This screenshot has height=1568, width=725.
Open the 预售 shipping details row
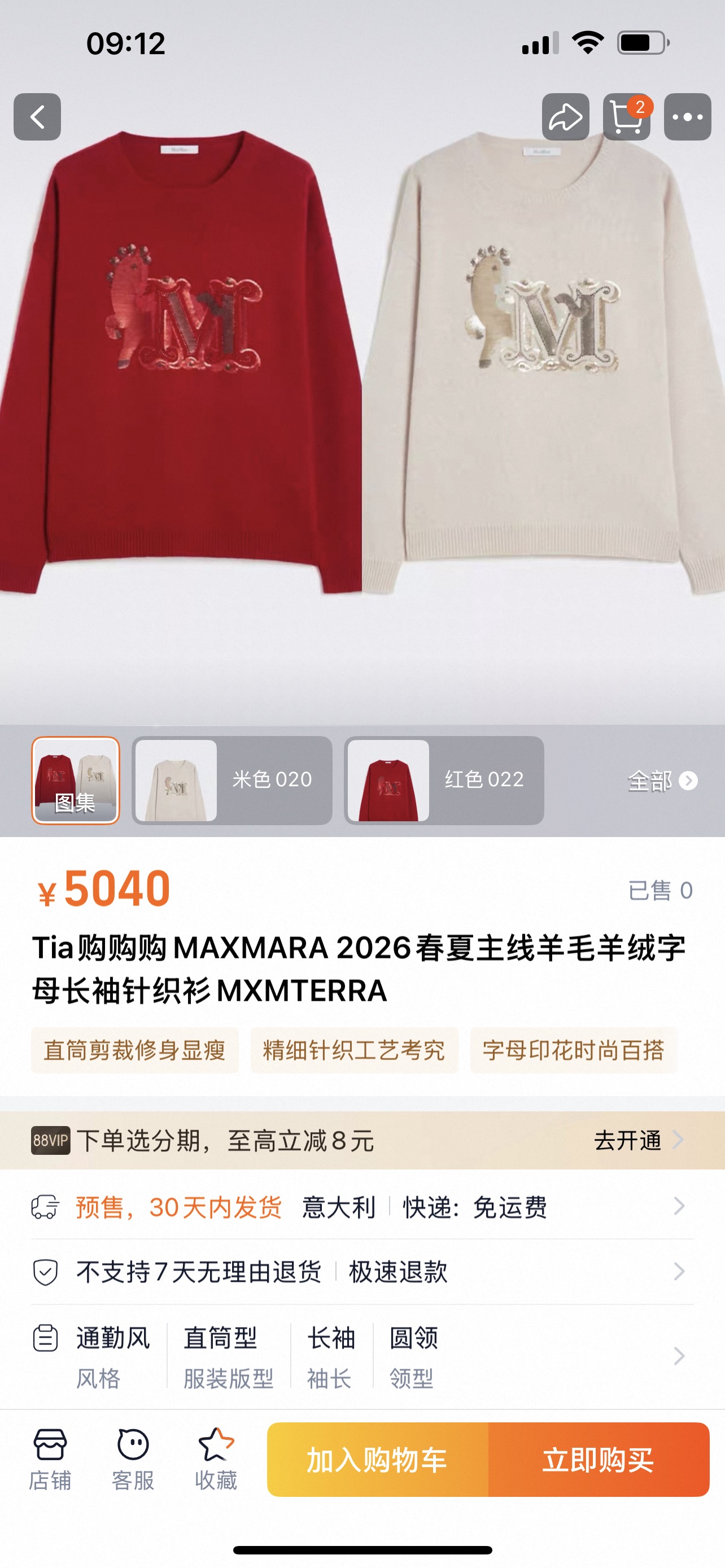pos(362,1206)
